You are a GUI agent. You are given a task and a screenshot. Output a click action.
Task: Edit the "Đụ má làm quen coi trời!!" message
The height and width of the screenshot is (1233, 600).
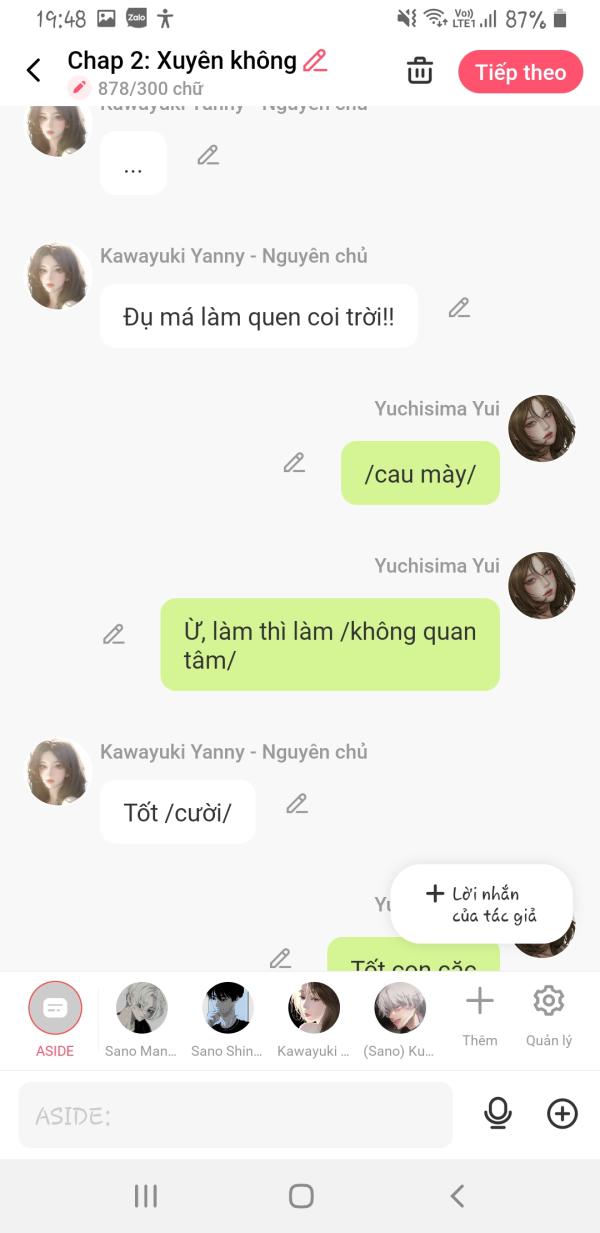(459, 308)
